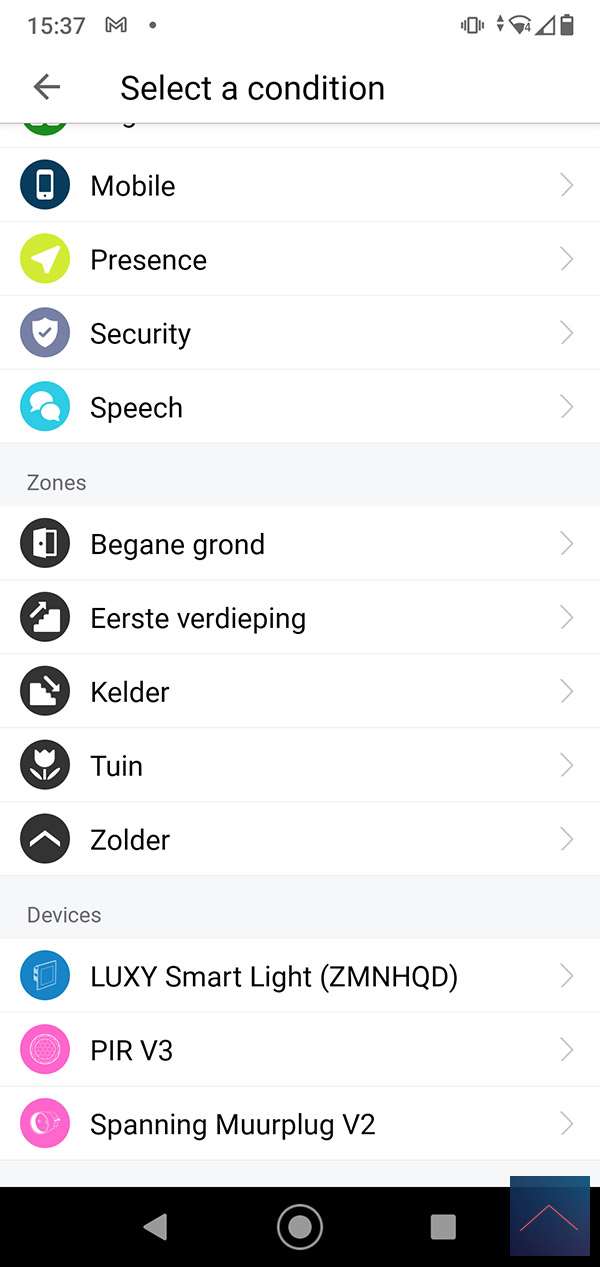Open Security conditions
The image size is (600, 1267).
click(x=300, y=334)
